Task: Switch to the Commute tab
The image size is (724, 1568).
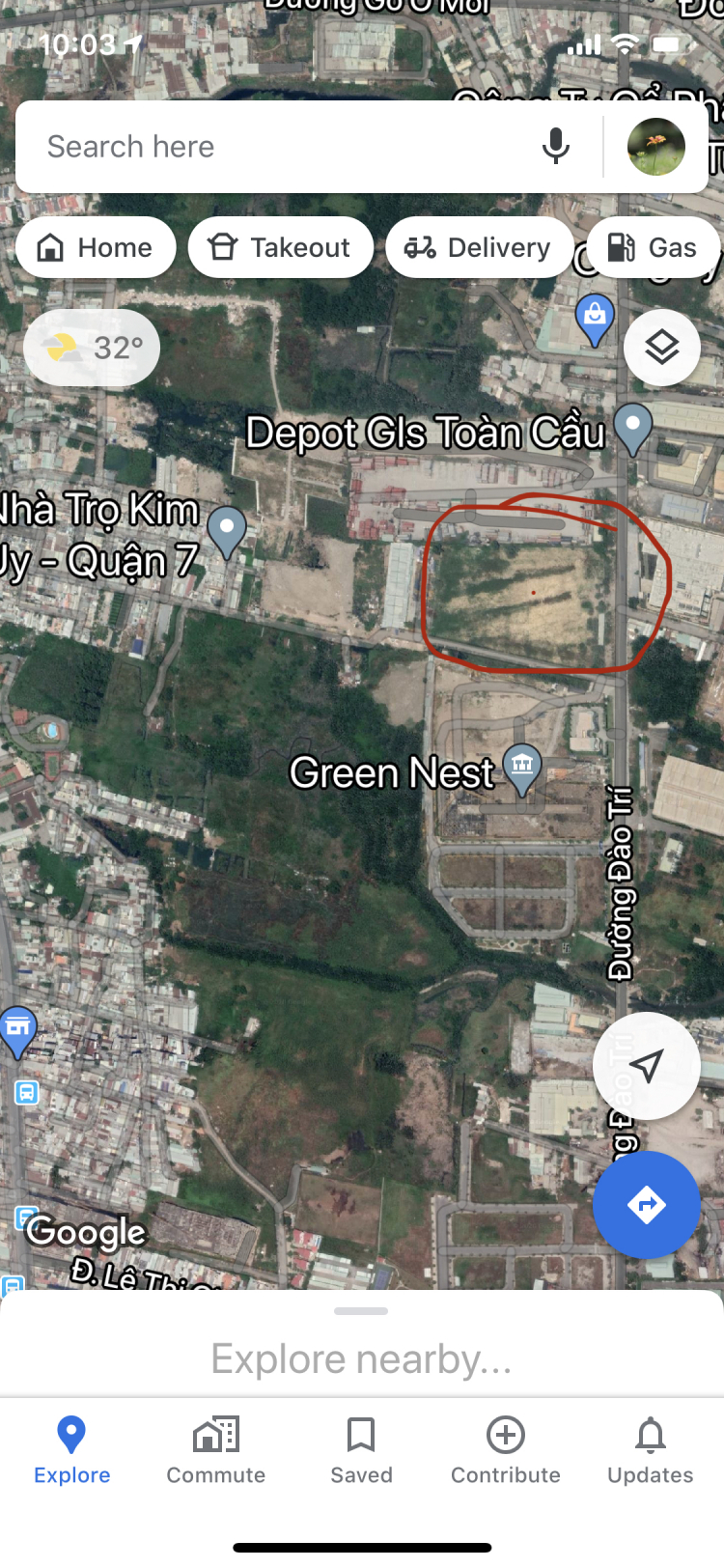Action: coord(216,1449)
